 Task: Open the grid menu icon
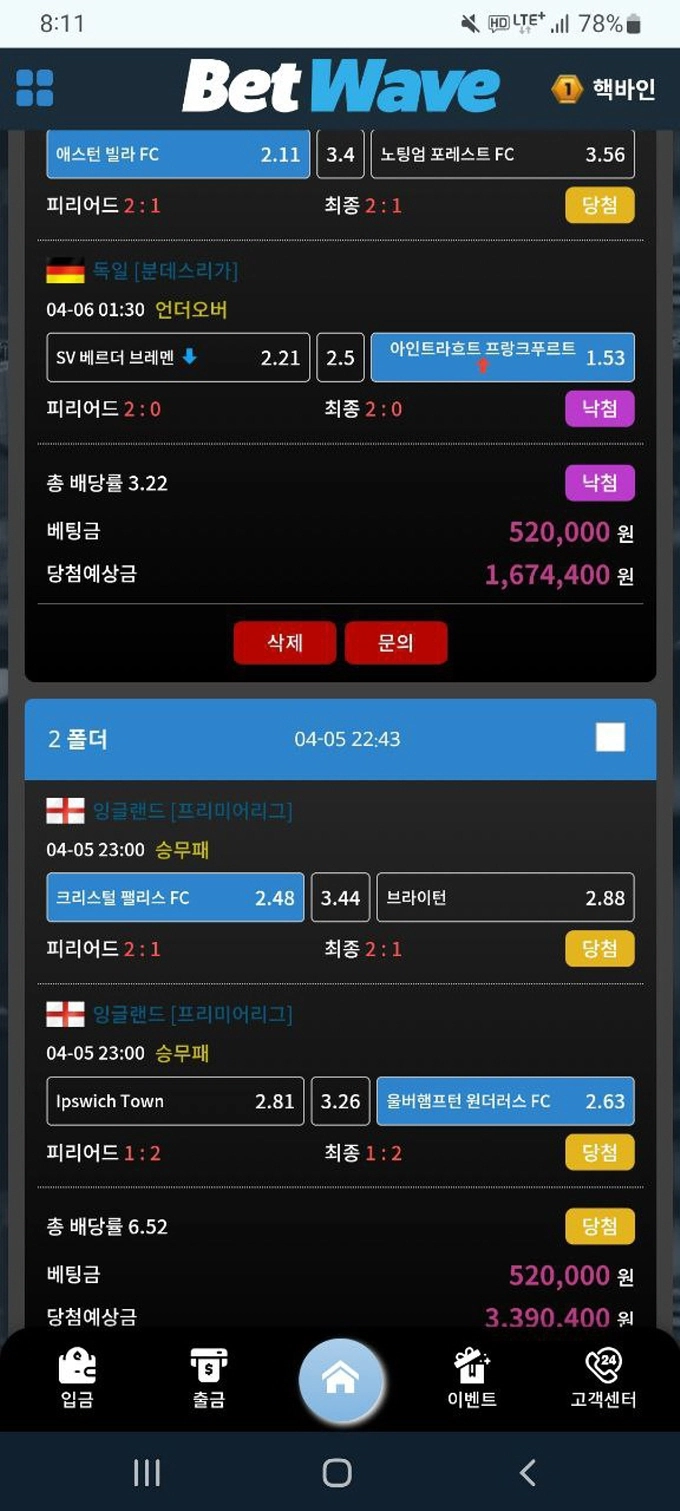coord(35,88)
